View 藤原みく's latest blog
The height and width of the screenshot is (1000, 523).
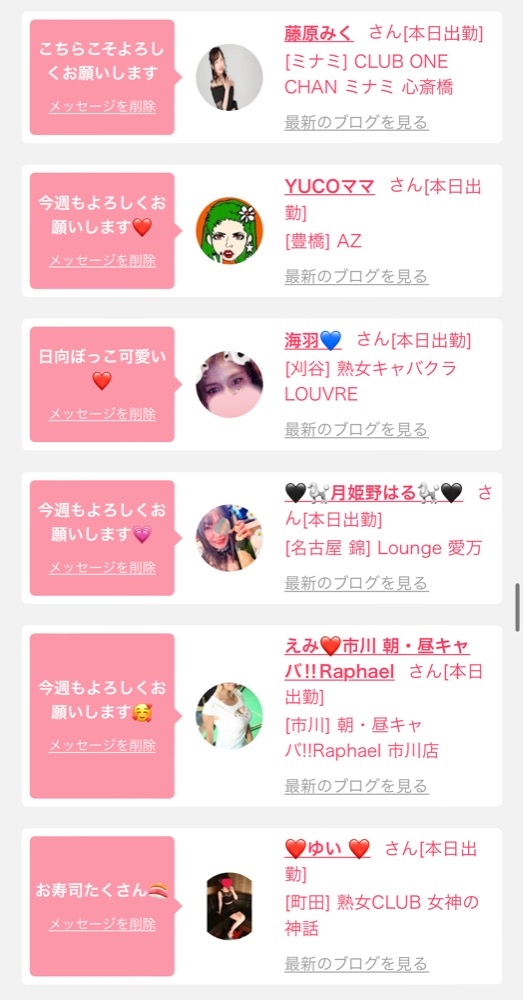click(x=356, y=122)
